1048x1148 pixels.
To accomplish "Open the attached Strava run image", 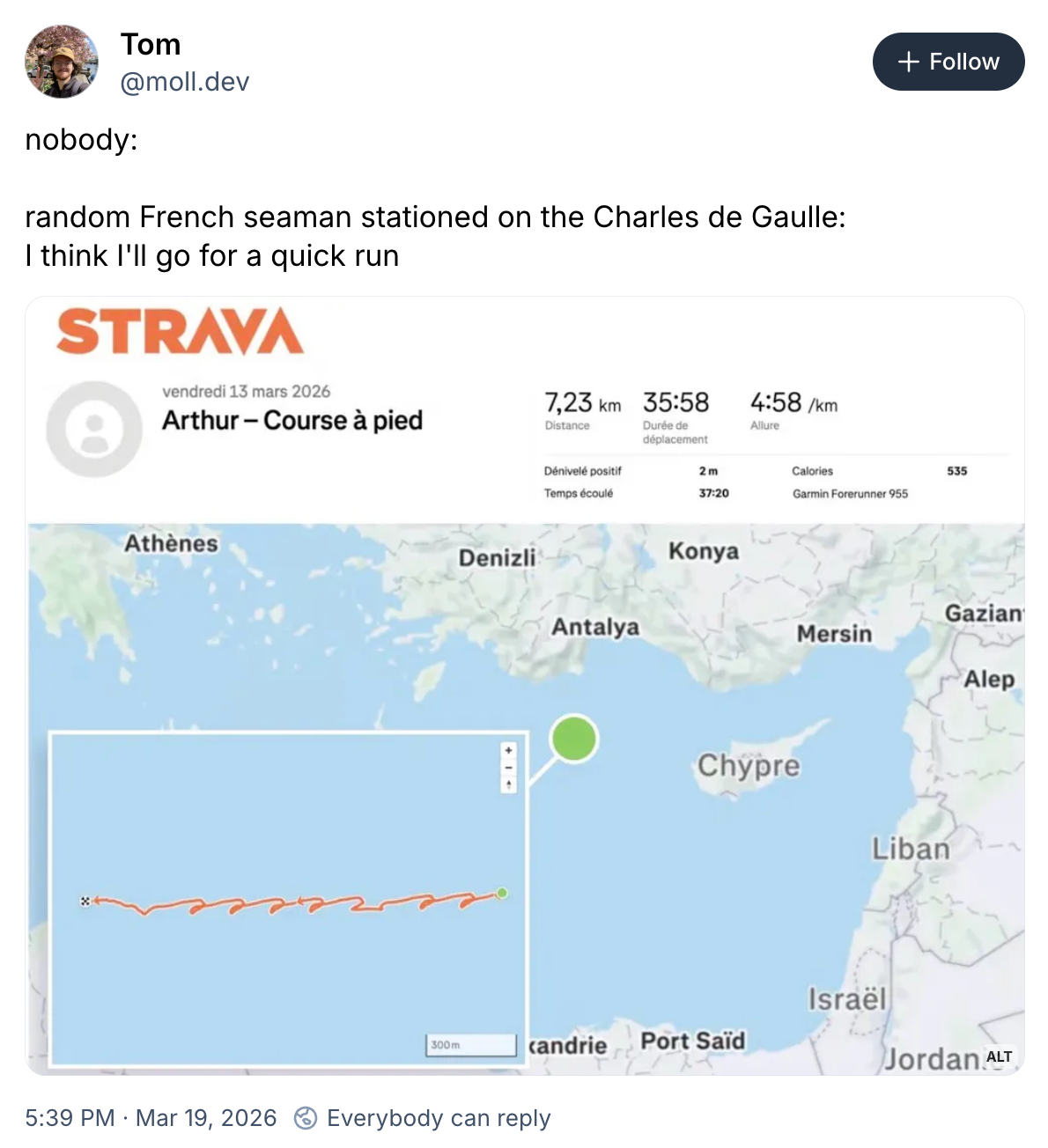I will (x=525, y=685).
